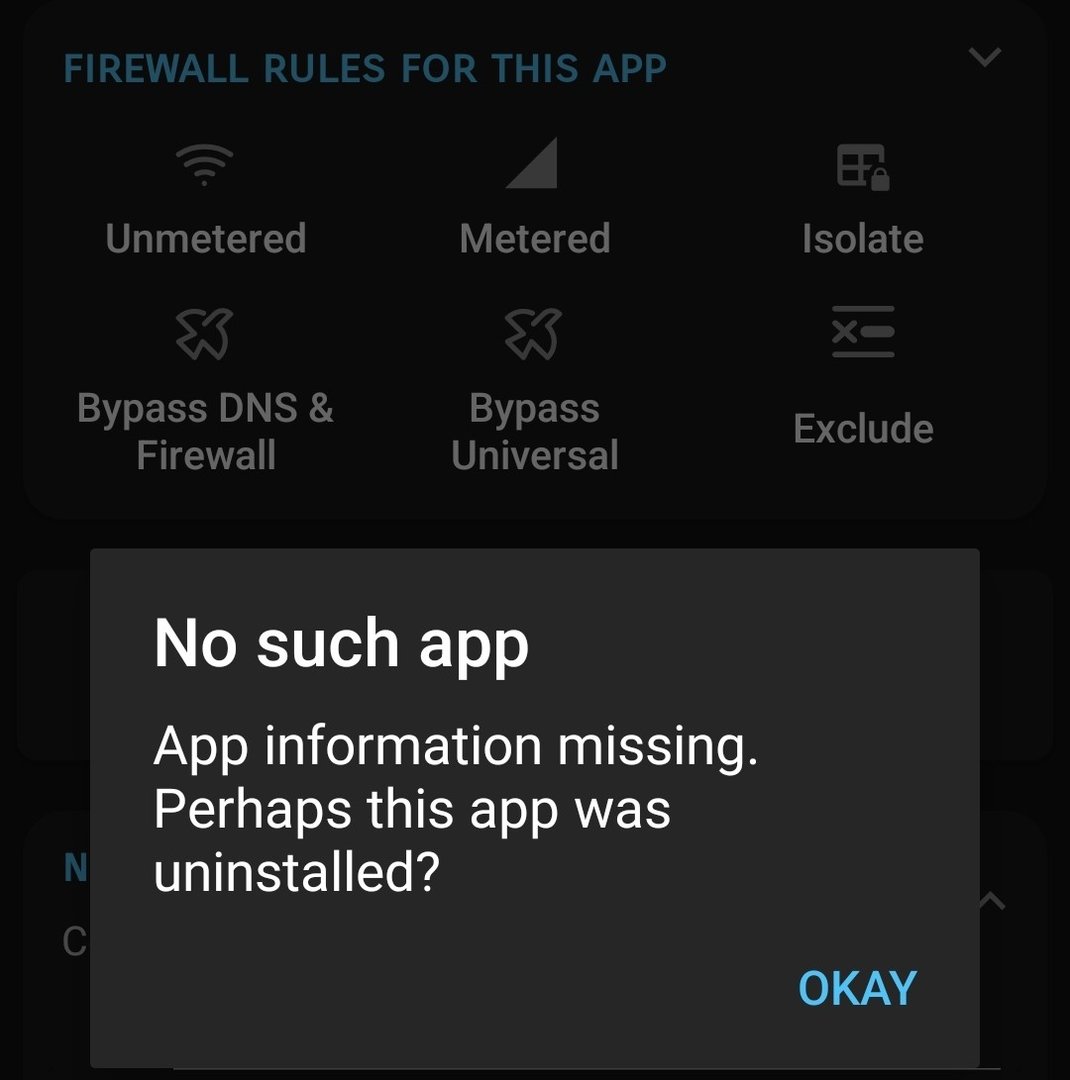The image size is (1070, 1080).
Task: Collapse the firewall rules section chevron
Action: pos(985,56)
